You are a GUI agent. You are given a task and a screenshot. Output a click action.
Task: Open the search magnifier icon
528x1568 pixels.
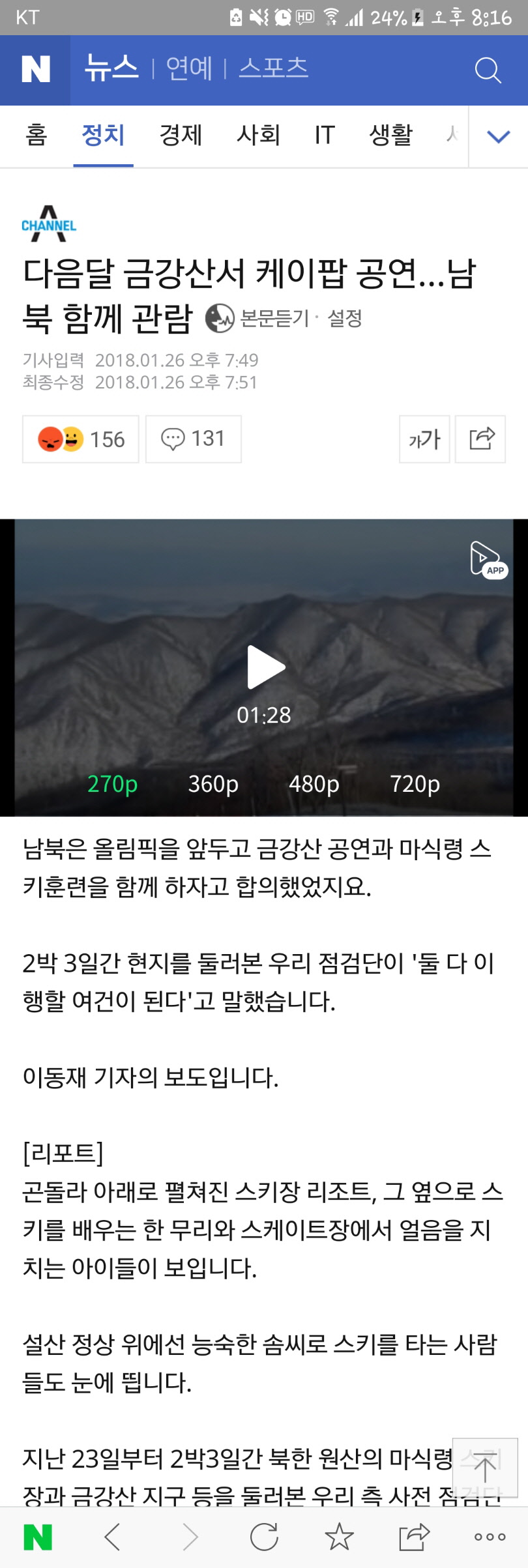click(x=488, y=70)
